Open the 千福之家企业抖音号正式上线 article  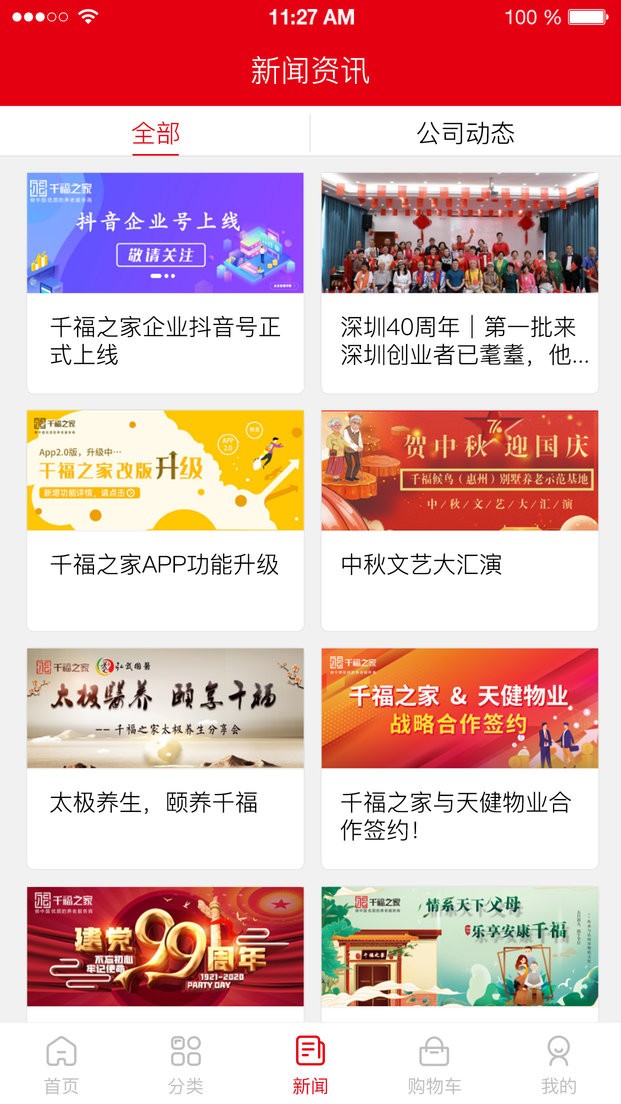(x=165, y=282)
